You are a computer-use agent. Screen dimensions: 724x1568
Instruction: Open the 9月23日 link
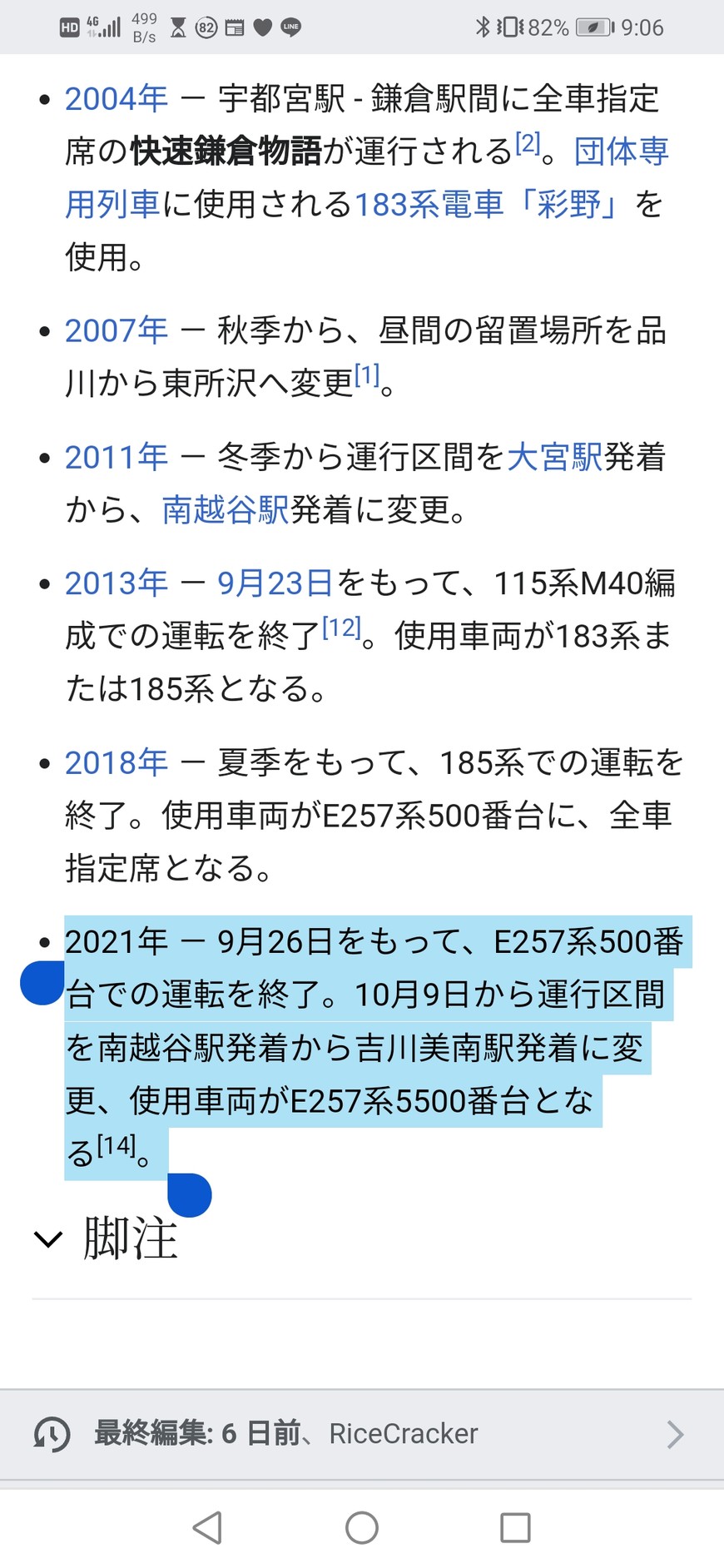(x=275, y=583)
